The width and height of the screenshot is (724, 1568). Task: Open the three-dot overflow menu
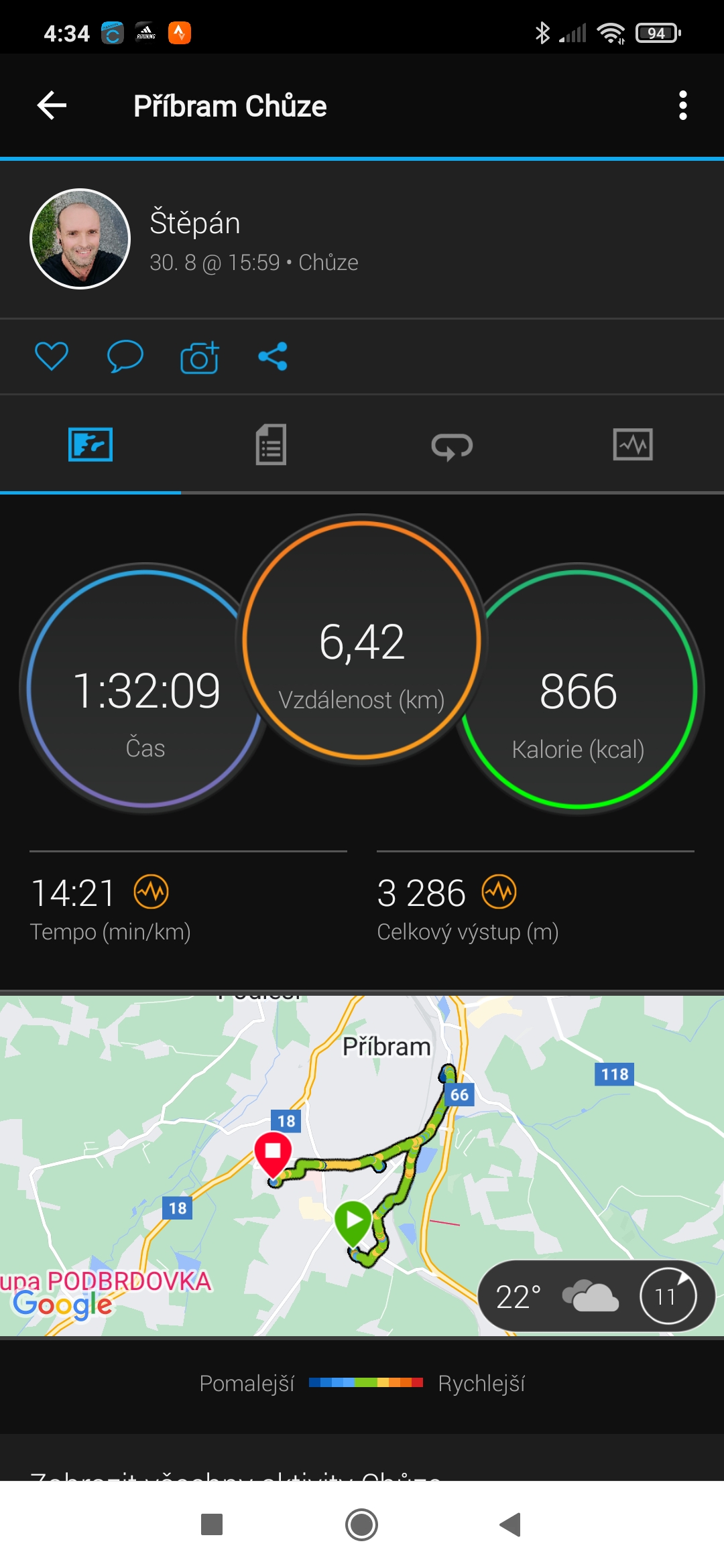point(682,106)
